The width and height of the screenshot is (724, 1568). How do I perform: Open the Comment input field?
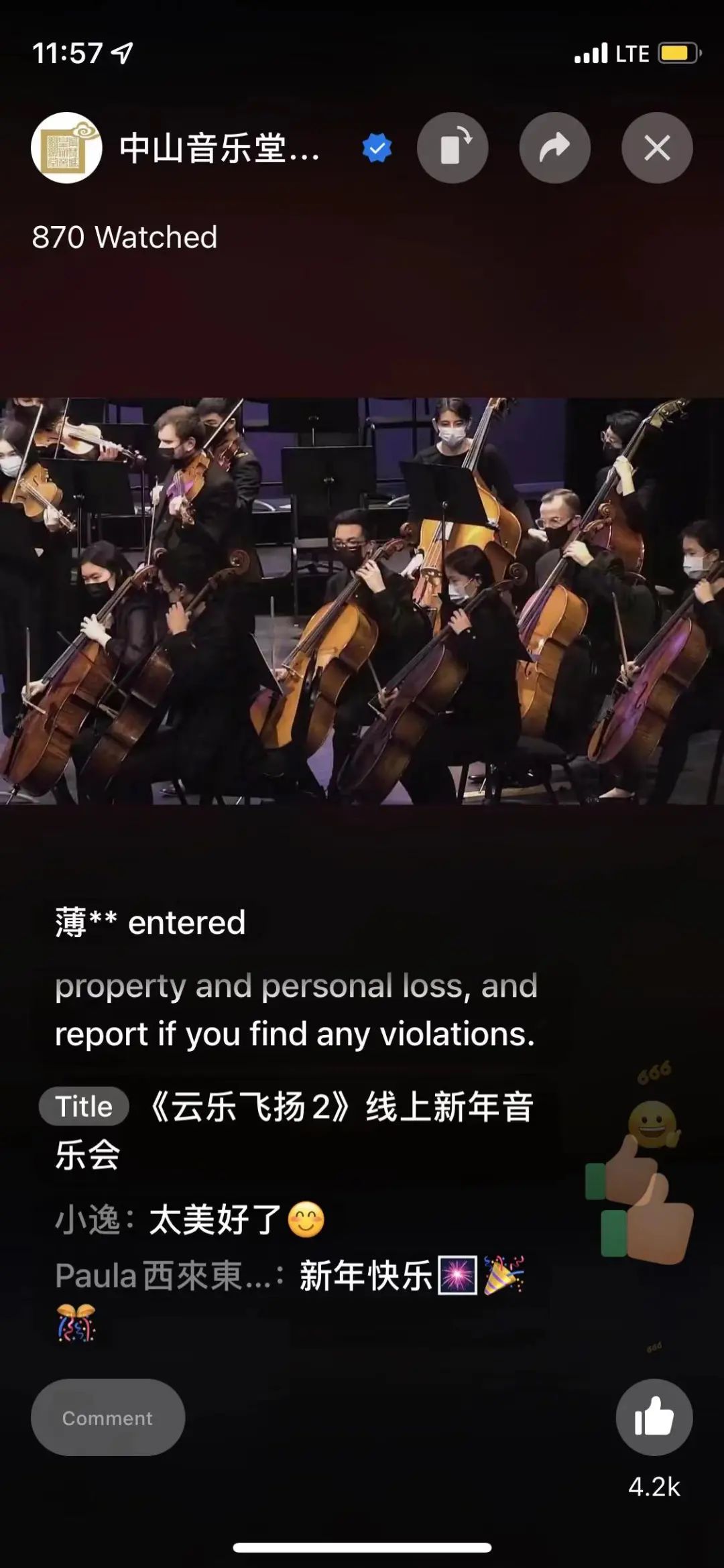108,1418
